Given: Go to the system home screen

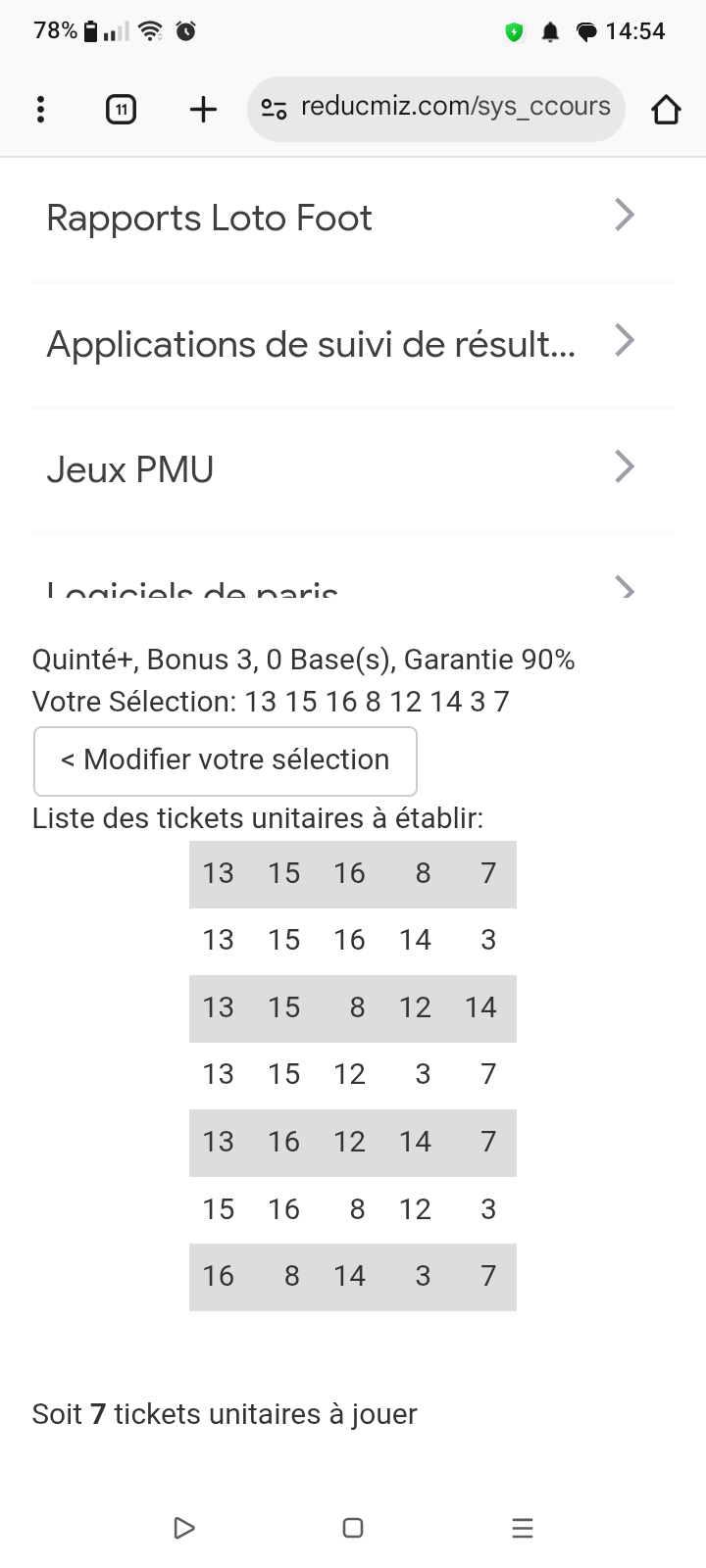Looking at the screenshot, I should 353,1528.
